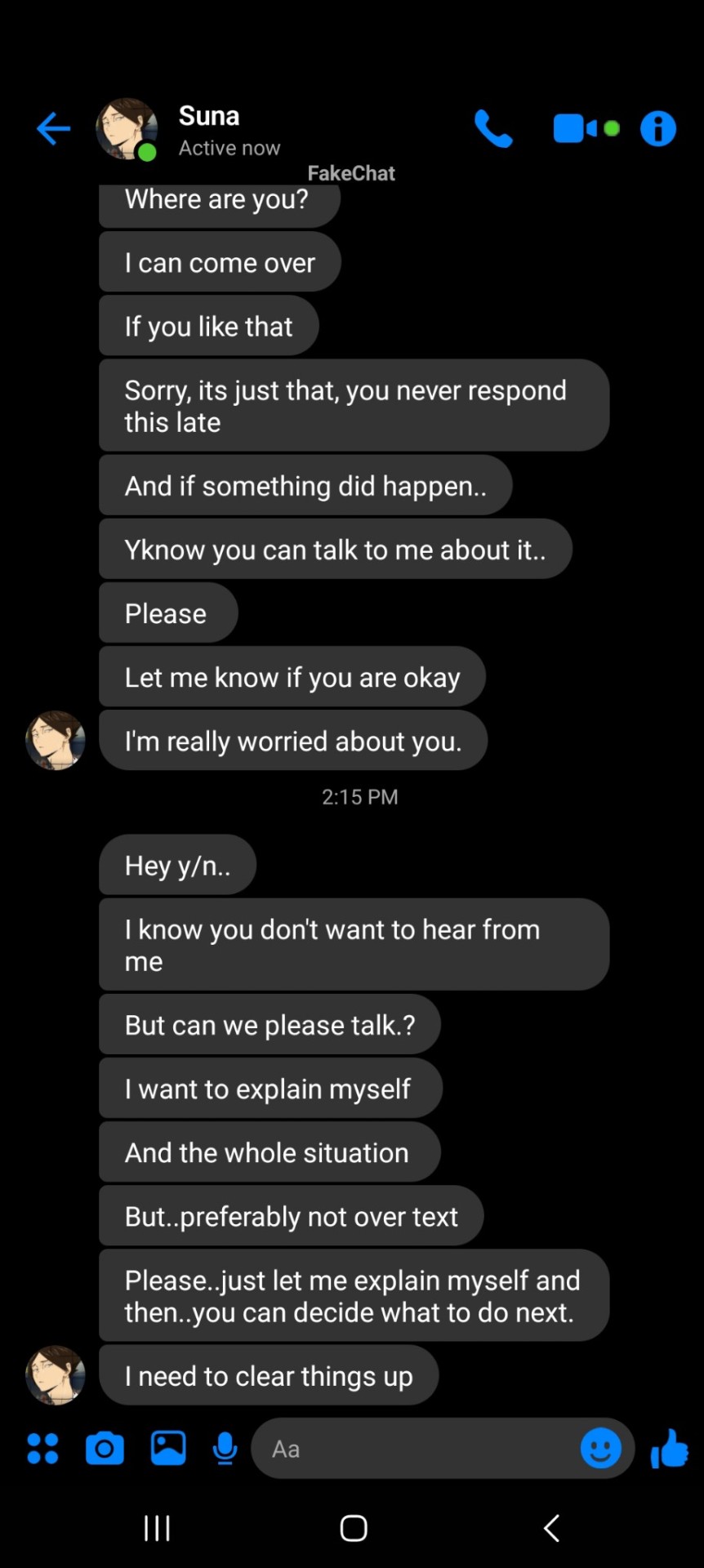Open Suna's profile picture in header
Viewport: 704px width, 1568px height.
127,129
